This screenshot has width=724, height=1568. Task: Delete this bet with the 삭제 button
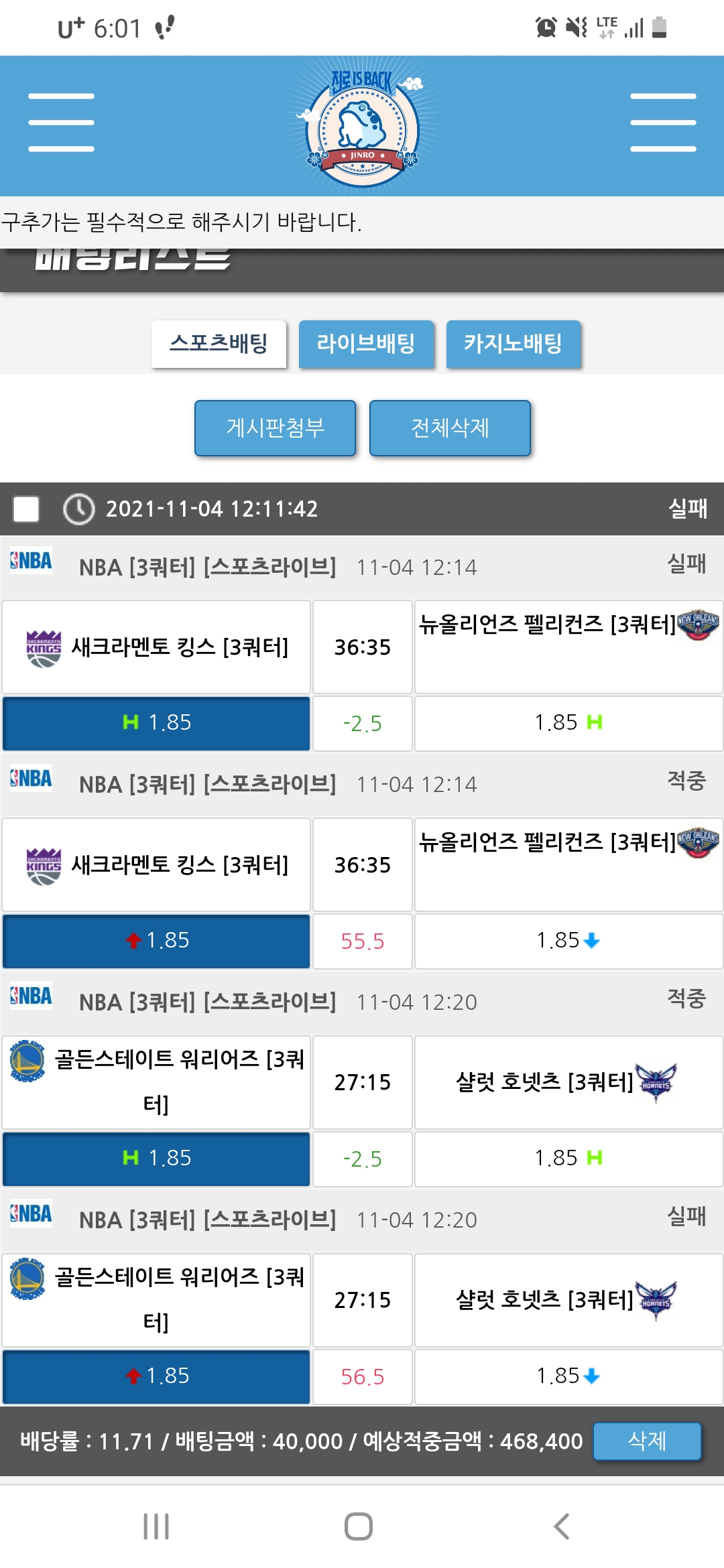tap(647, 1441)
